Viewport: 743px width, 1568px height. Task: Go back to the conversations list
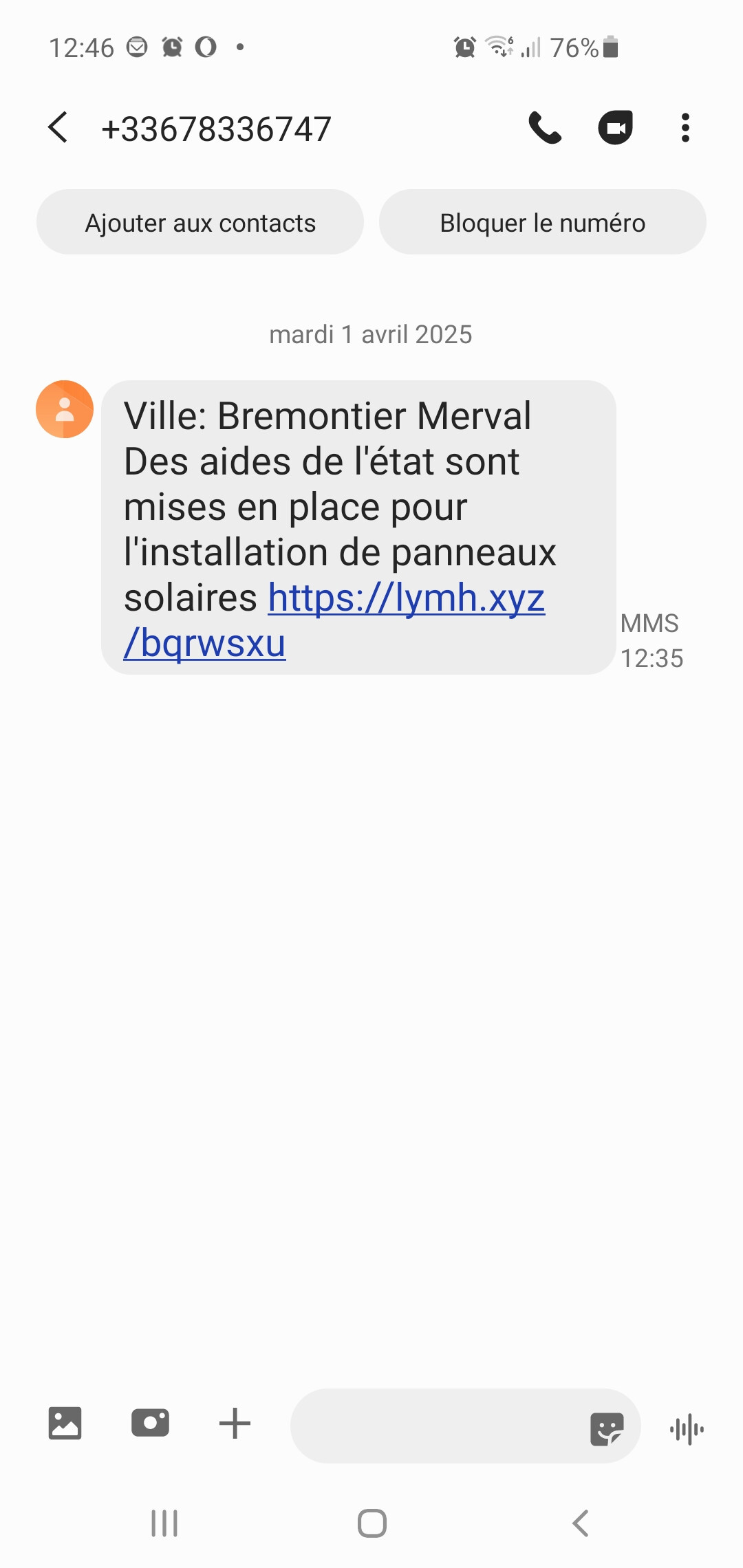pos(58,128)
